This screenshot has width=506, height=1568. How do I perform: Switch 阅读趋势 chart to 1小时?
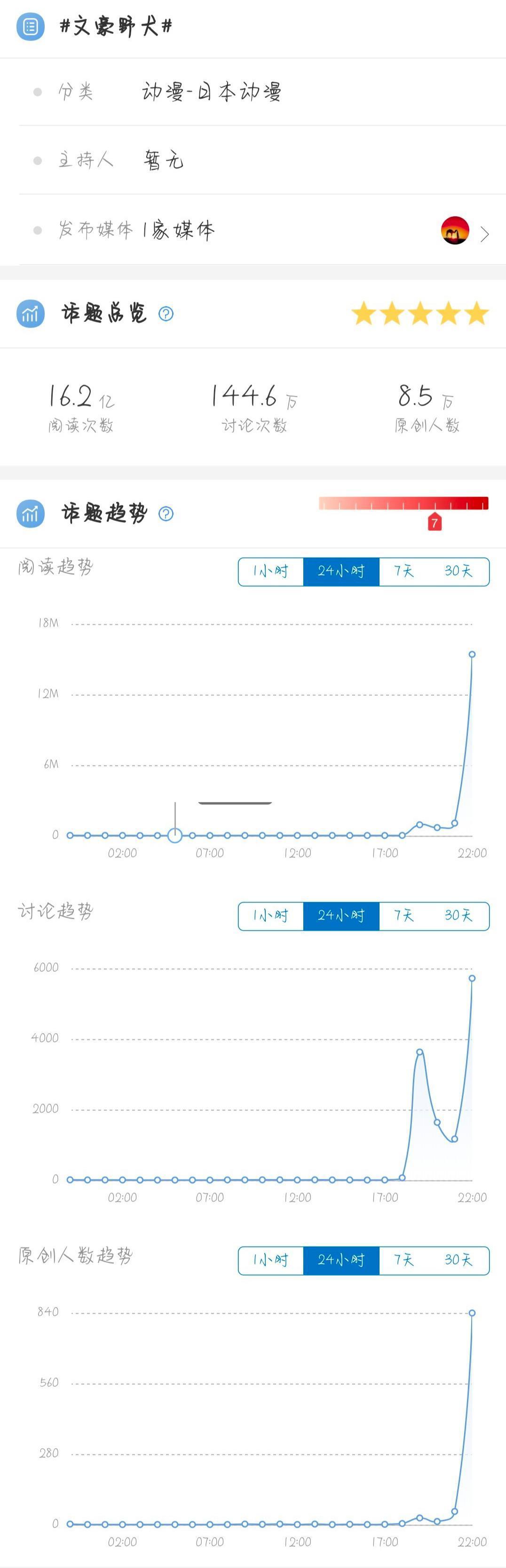(x=271, y=572)
